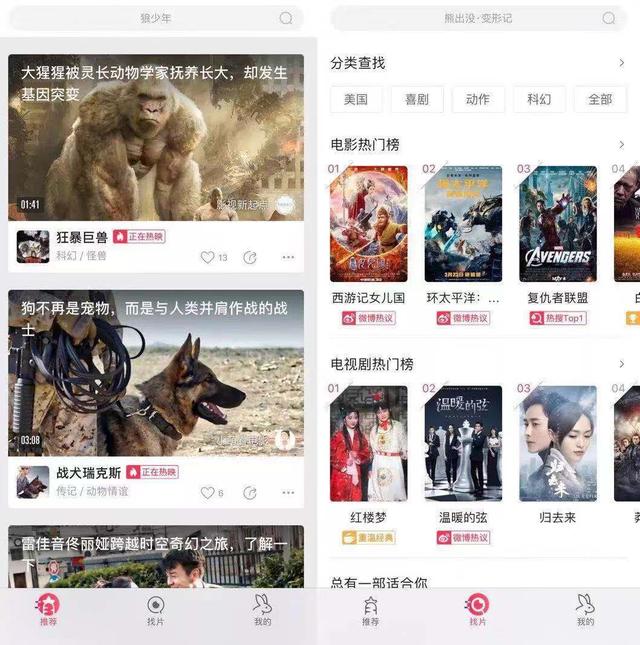
Task: Open the search box showing 熊出没·变形记
Action: click(477, 18)
